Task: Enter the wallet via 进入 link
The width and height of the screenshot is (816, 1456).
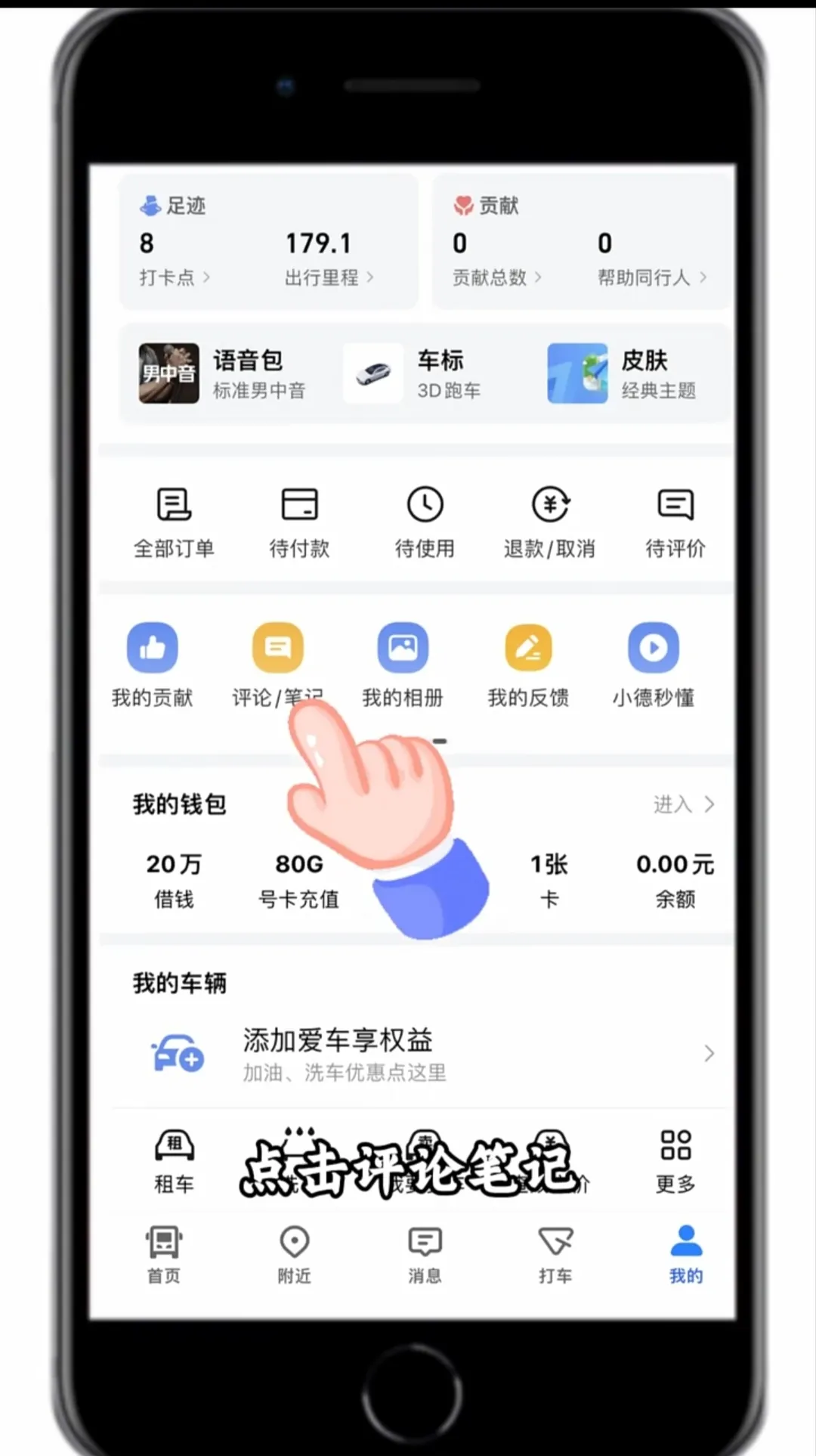Action: coord(683,804)
